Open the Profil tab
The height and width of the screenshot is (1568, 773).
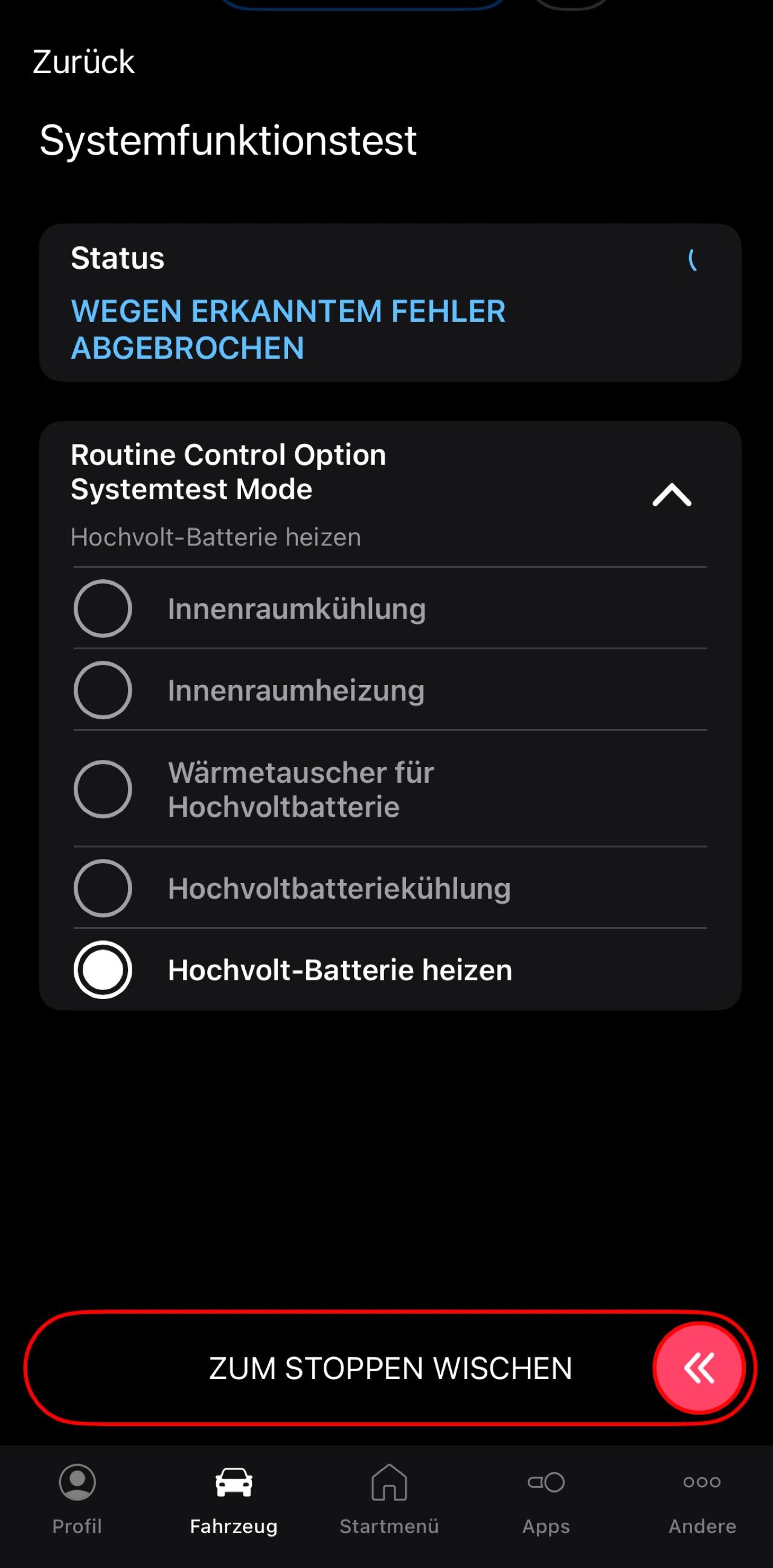click(x=77, y=1499)
